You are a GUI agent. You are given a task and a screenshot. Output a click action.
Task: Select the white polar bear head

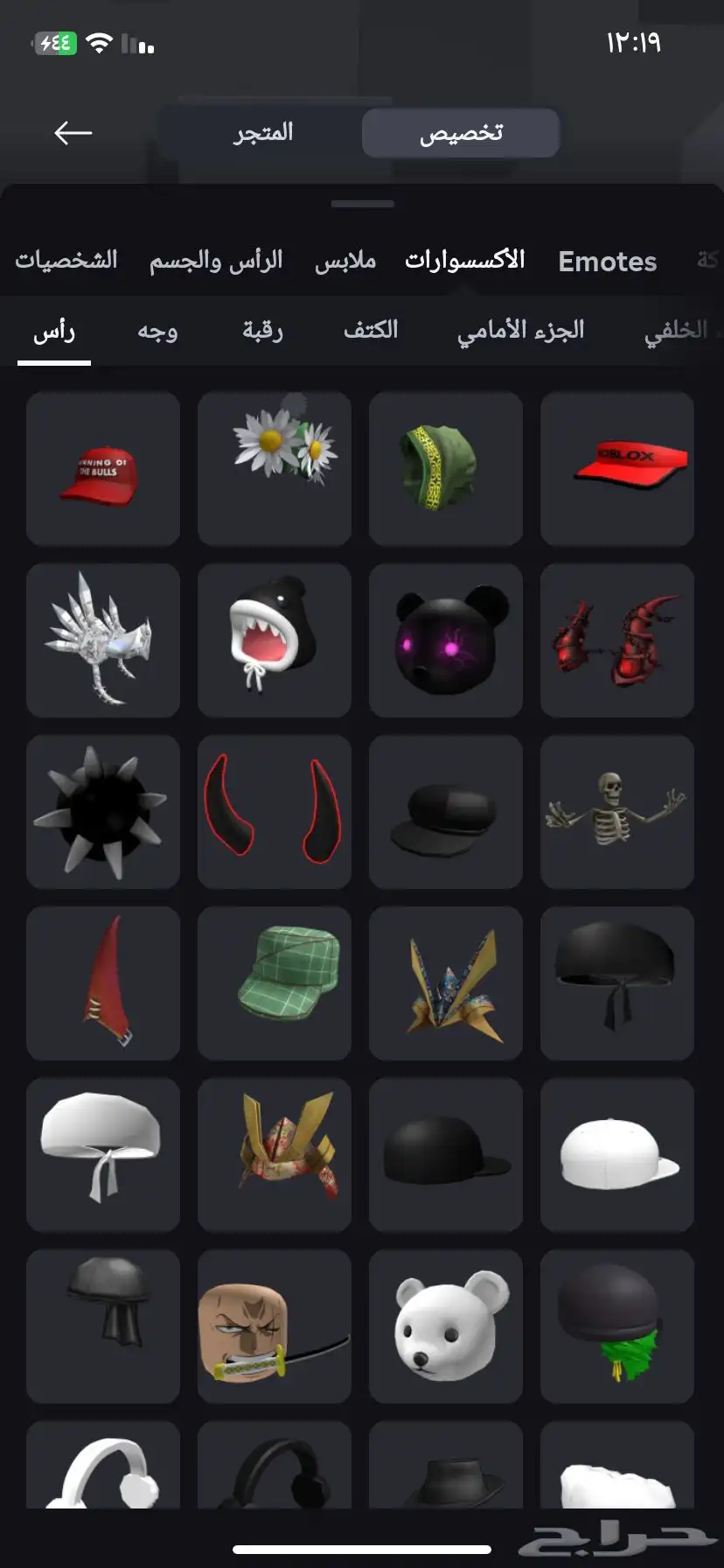446,1326
